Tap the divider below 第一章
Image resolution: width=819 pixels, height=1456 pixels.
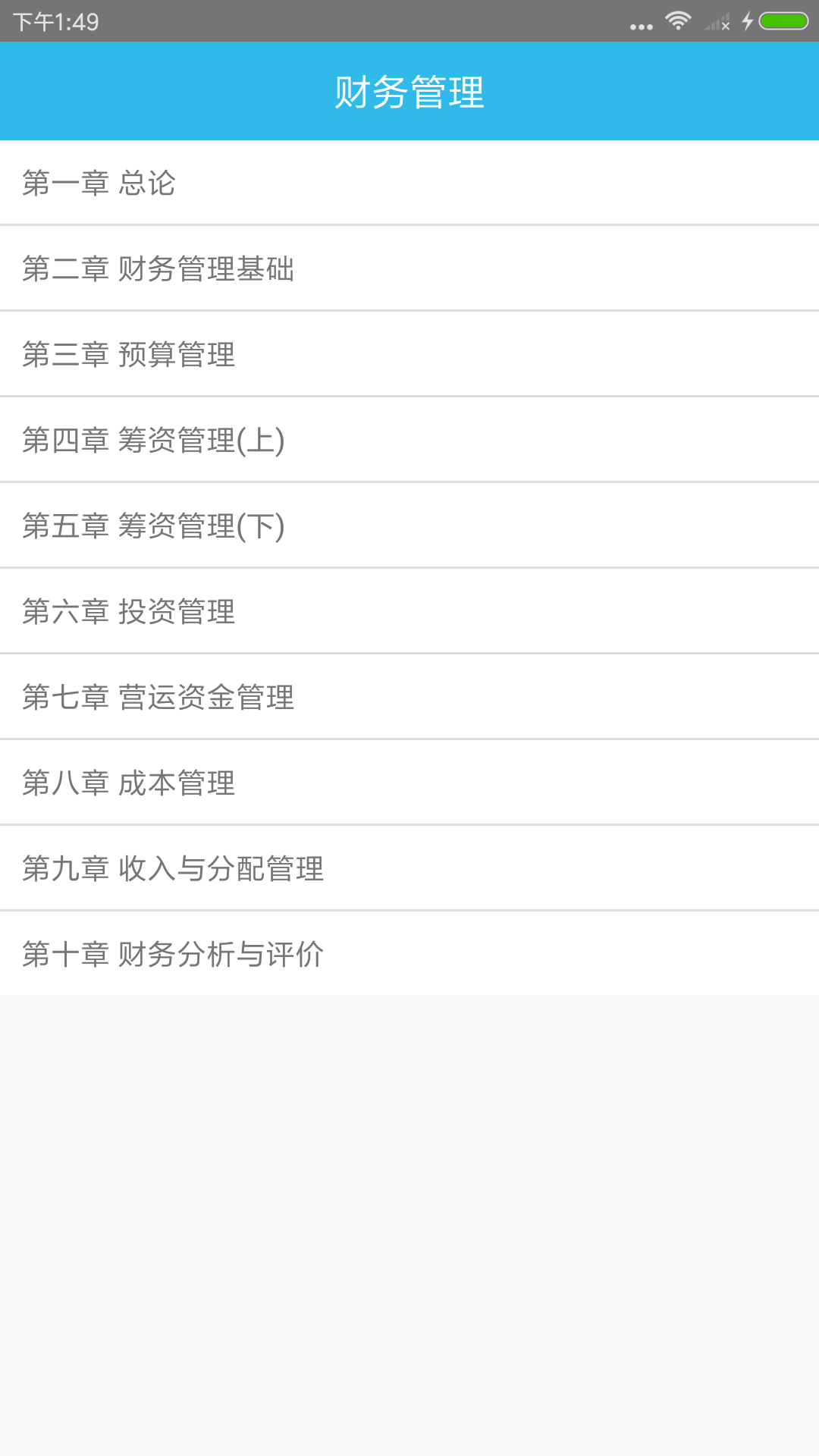[x=409, y=224]
